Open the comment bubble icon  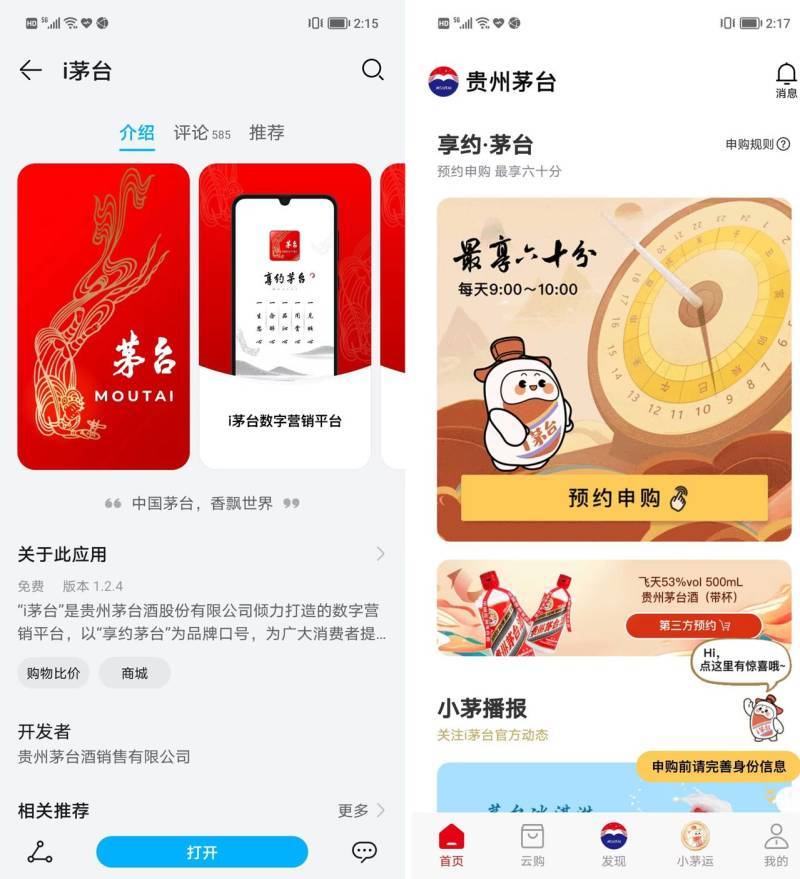(364, 852)
